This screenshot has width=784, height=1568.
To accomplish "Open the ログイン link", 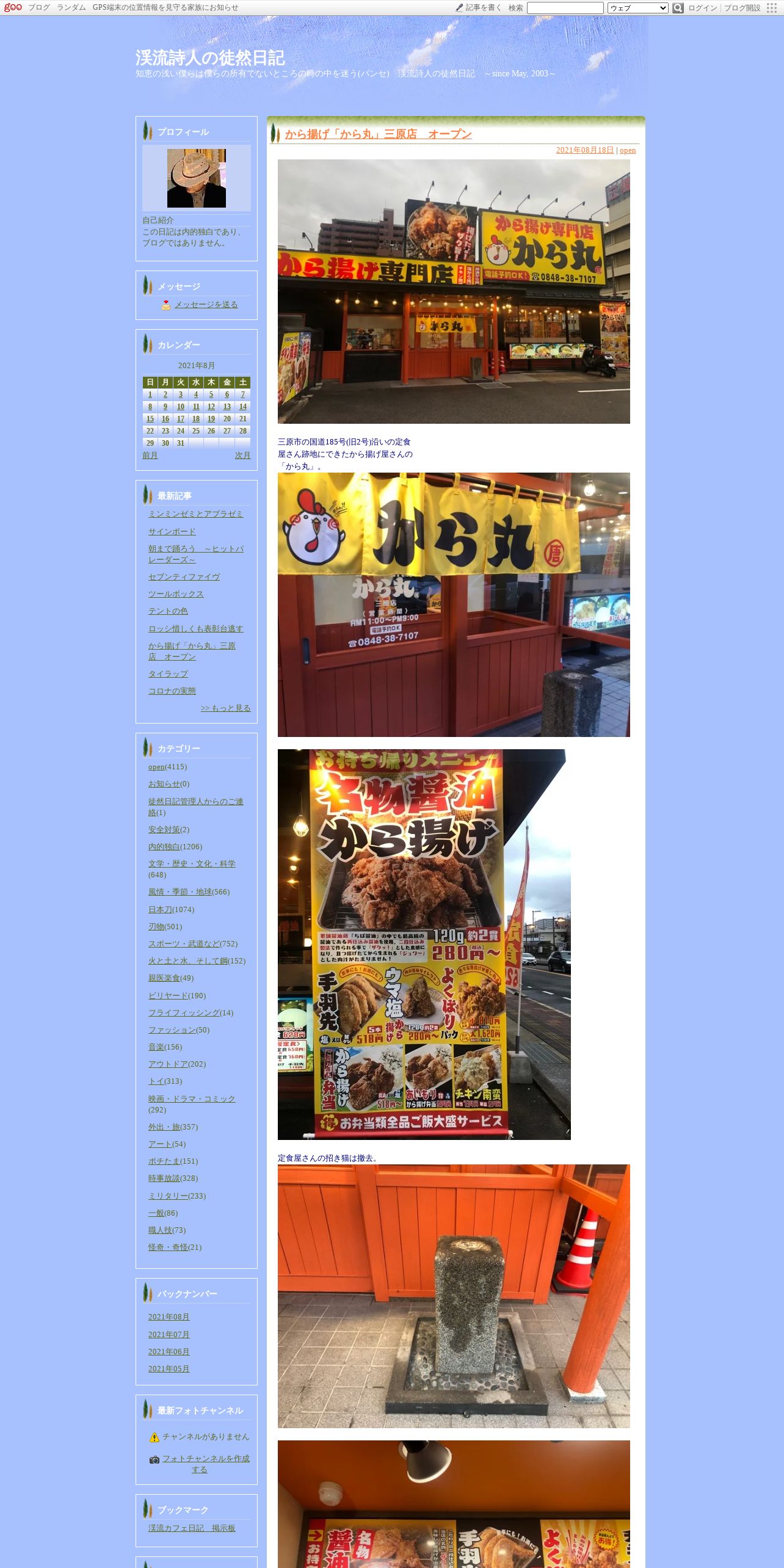I will pyautogui.click(x=702, y=8).
